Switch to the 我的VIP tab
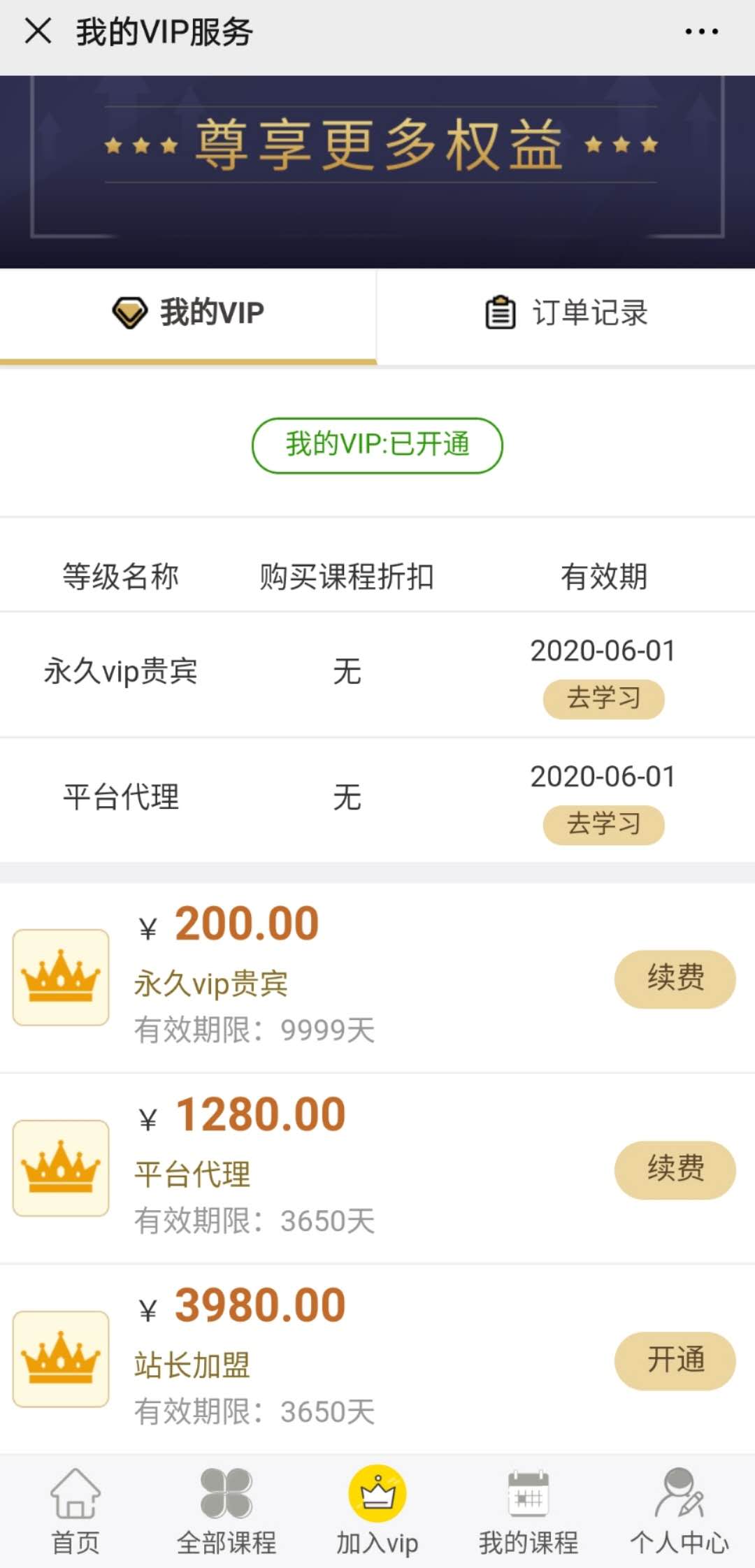 (188, 313)
